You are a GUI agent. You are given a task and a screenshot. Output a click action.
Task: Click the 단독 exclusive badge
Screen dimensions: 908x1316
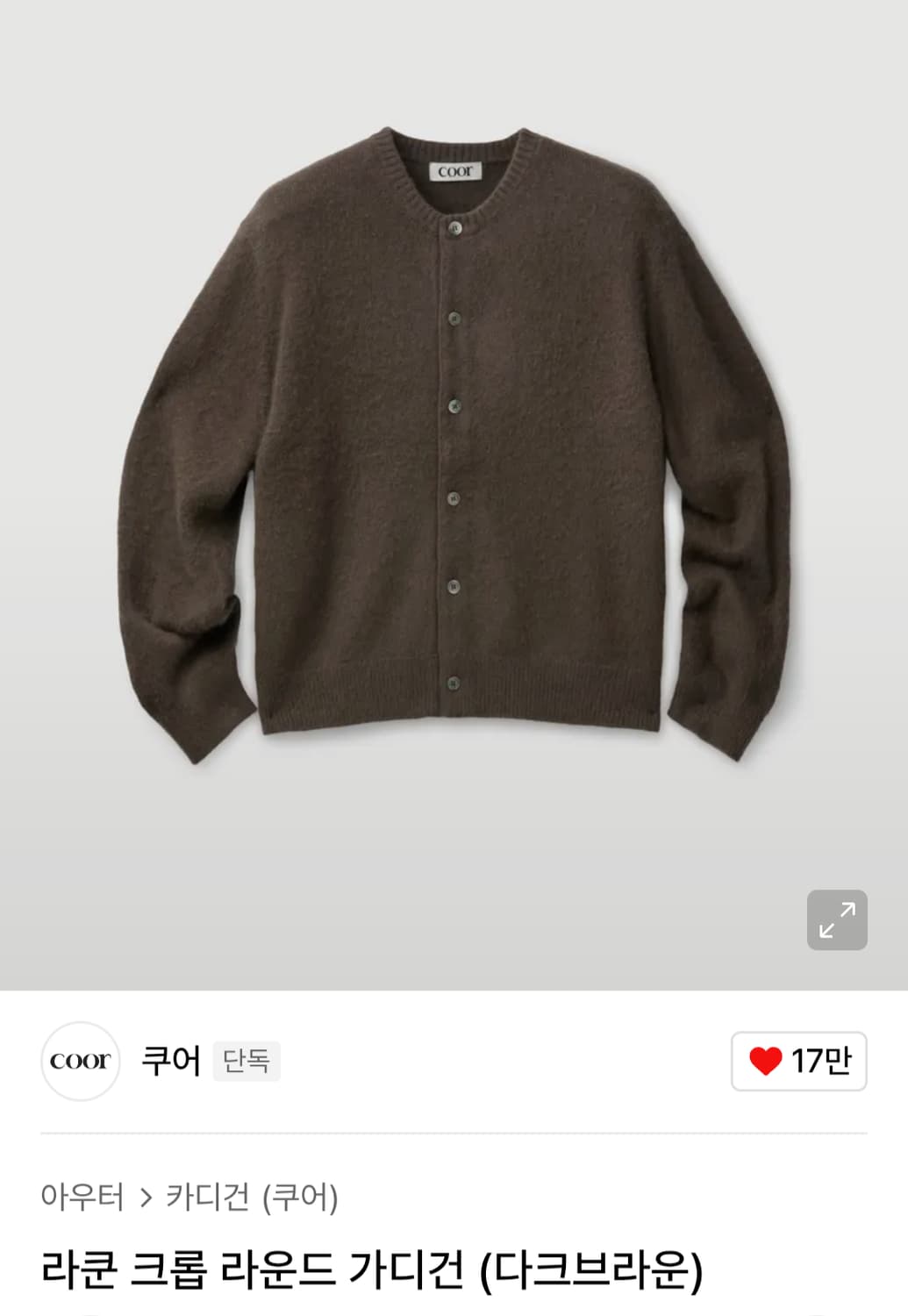[248, 1063]
